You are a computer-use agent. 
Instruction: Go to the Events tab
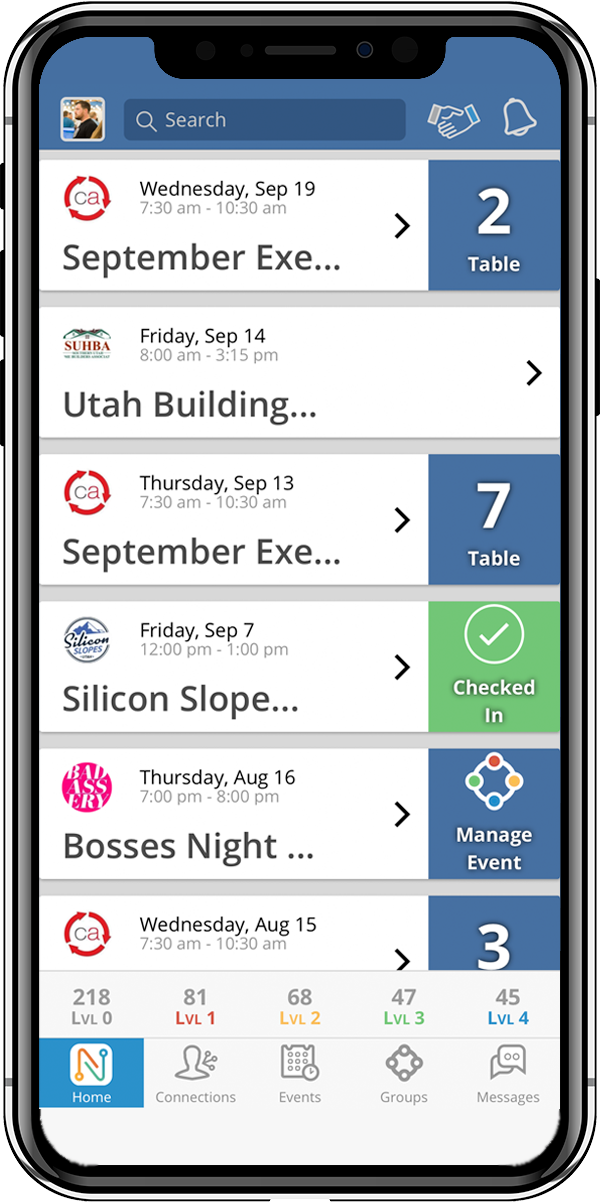(x=300, y=1073)
